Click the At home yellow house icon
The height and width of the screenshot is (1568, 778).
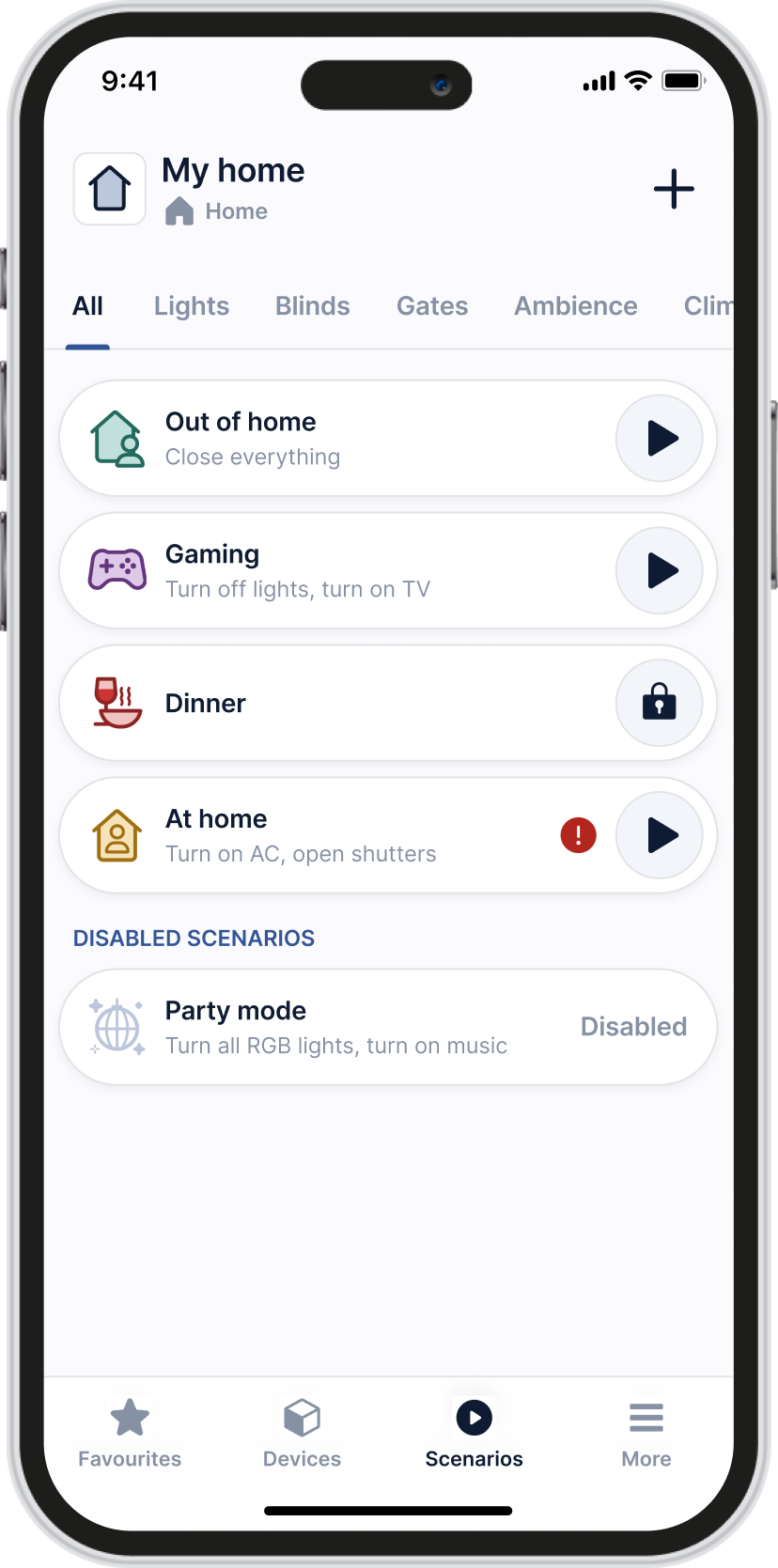pyautogui.click(x=117, y=834)
